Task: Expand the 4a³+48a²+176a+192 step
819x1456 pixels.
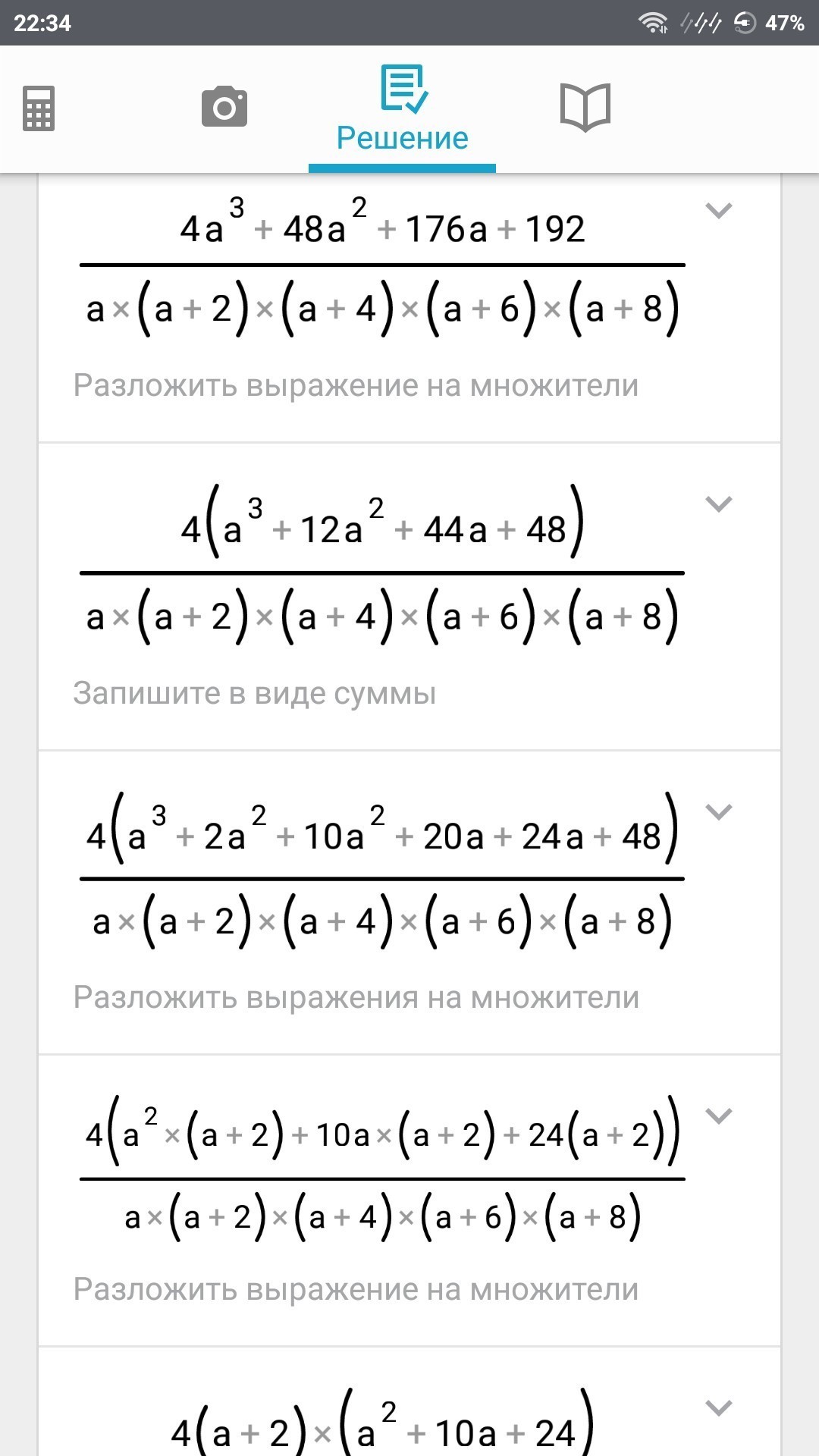Action: pyautogui.click(x=718, y=211)
